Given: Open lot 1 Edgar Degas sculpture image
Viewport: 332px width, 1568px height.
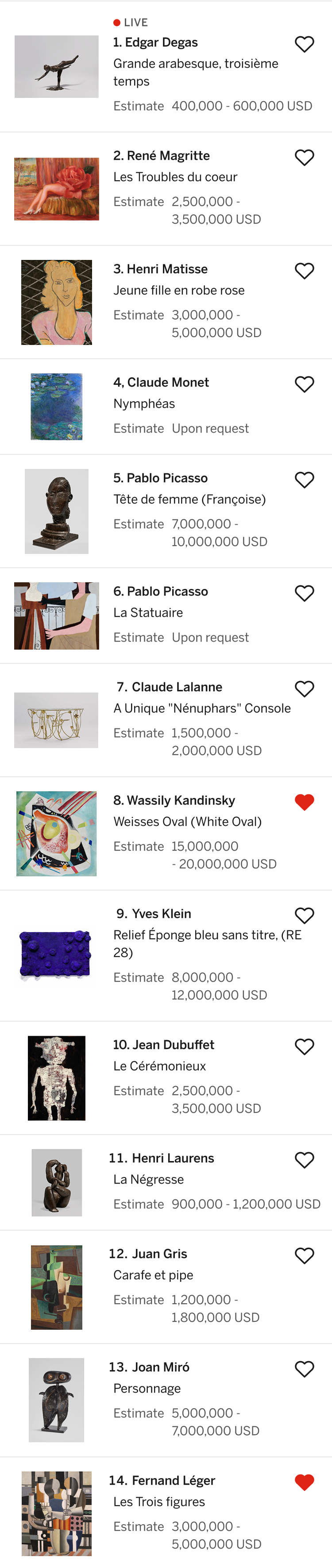Looking at the screenshot, I should (57, 66).
